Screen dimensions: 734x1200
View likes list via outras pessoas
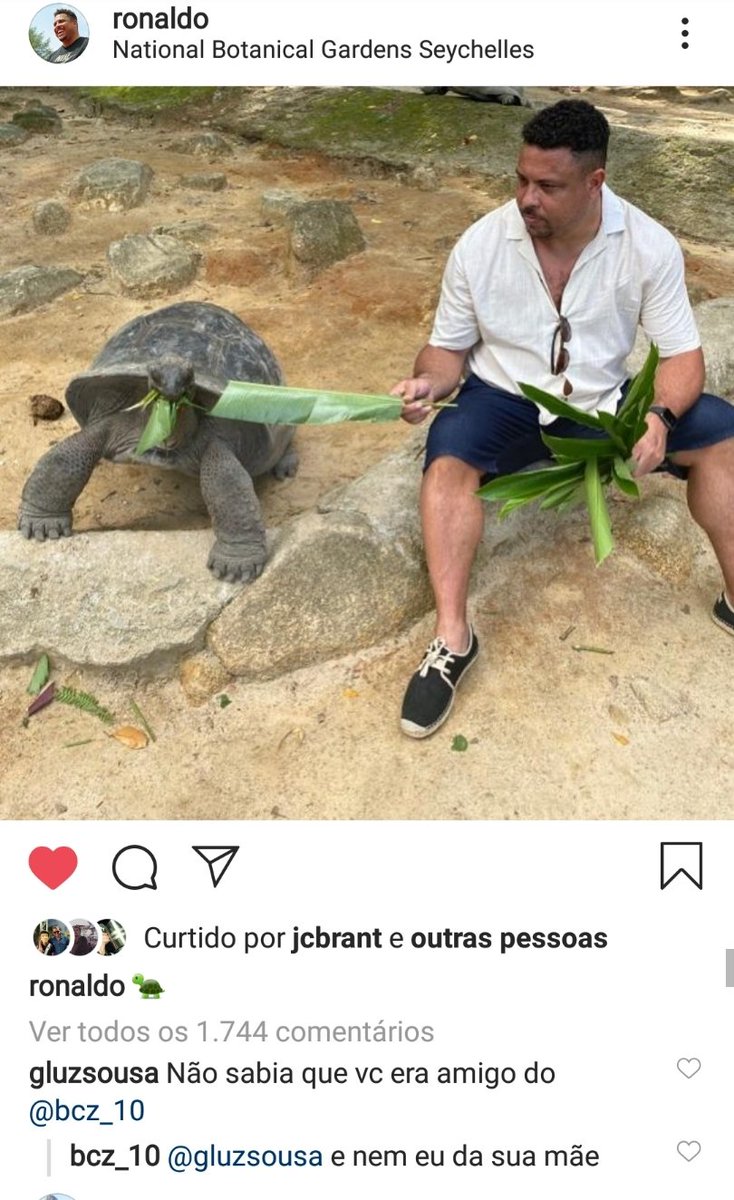click(508, 938)
